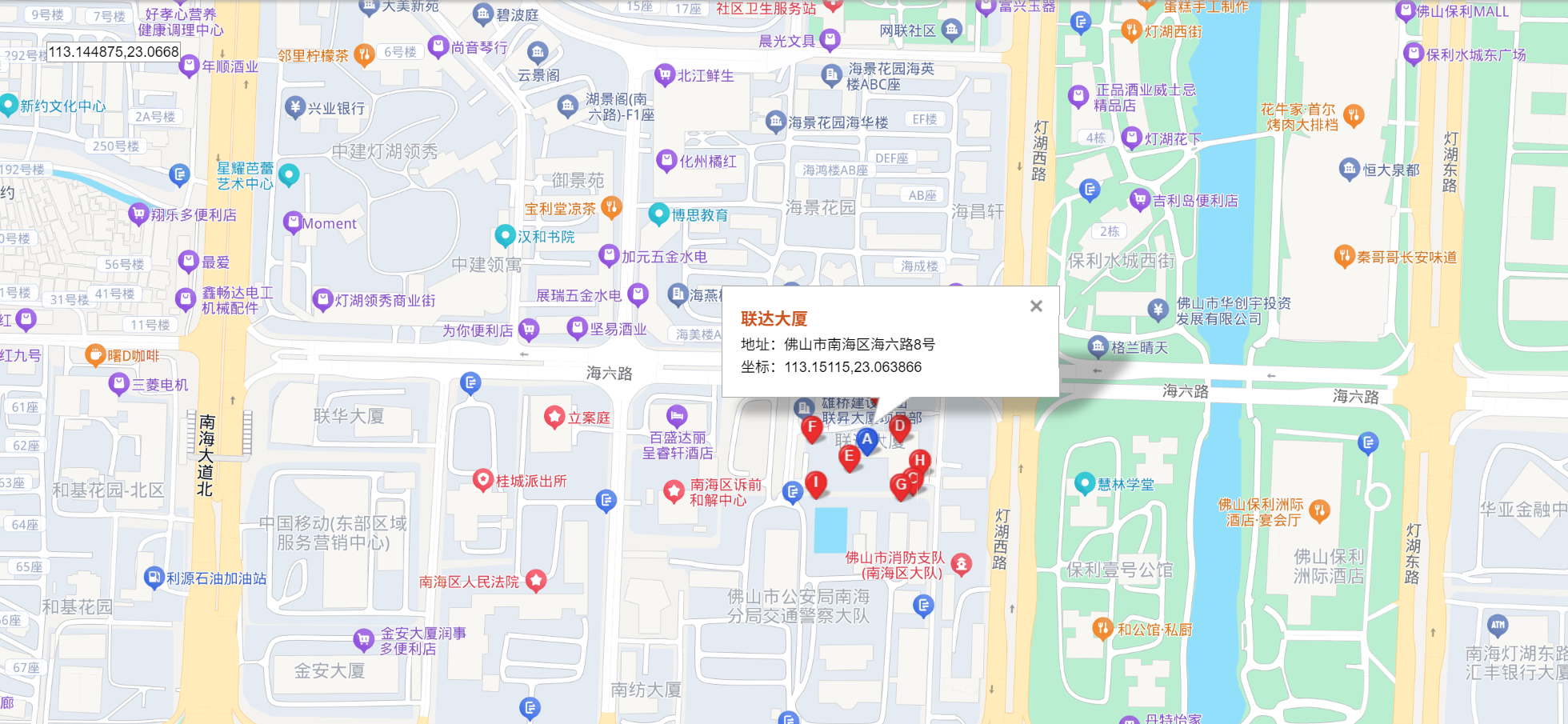This screenshot has height=724, width=1568.
Task: Open 桂城派出所 map point
Action: [482, 480]
